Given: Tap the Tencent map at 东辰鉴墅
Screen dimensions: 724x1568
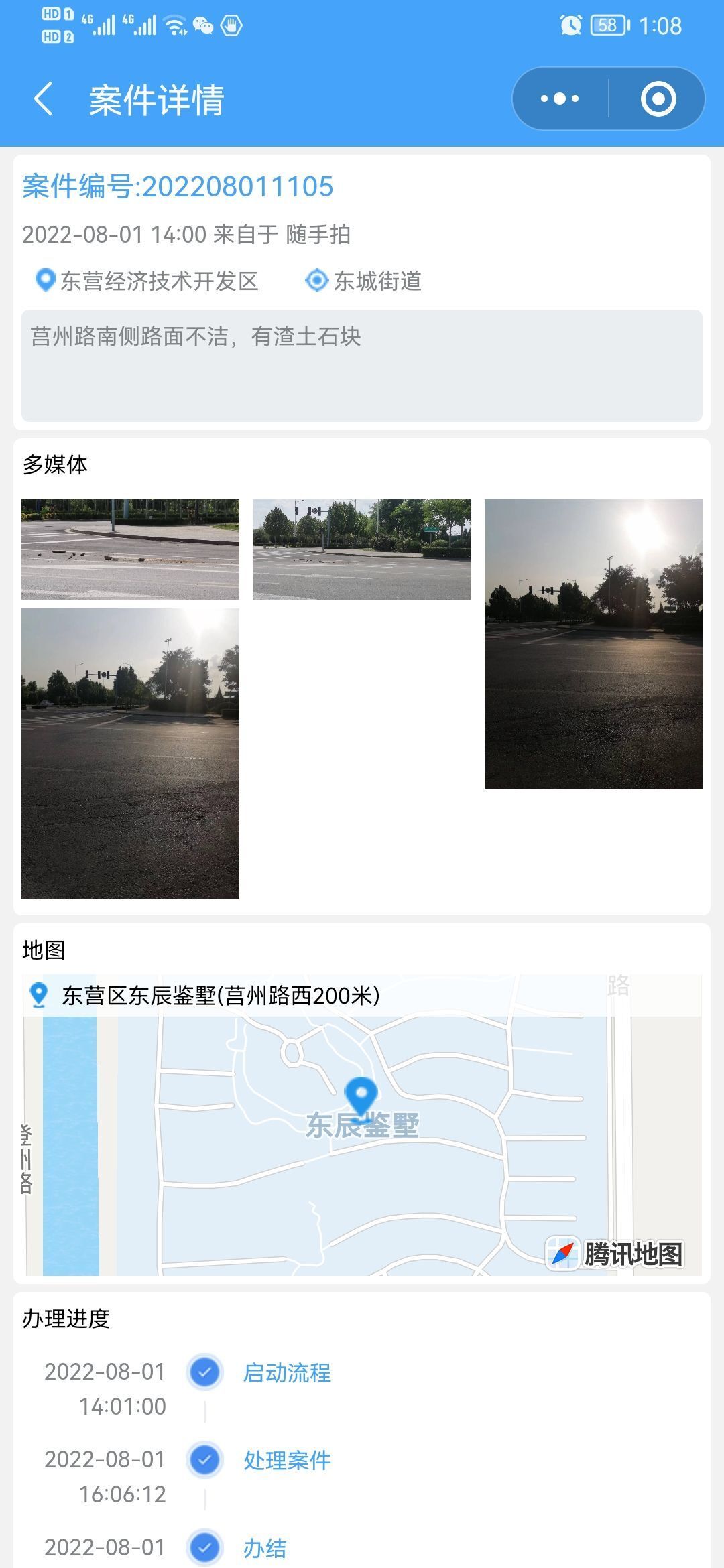Looking at the screenshot, I should tap(362, 1125).
